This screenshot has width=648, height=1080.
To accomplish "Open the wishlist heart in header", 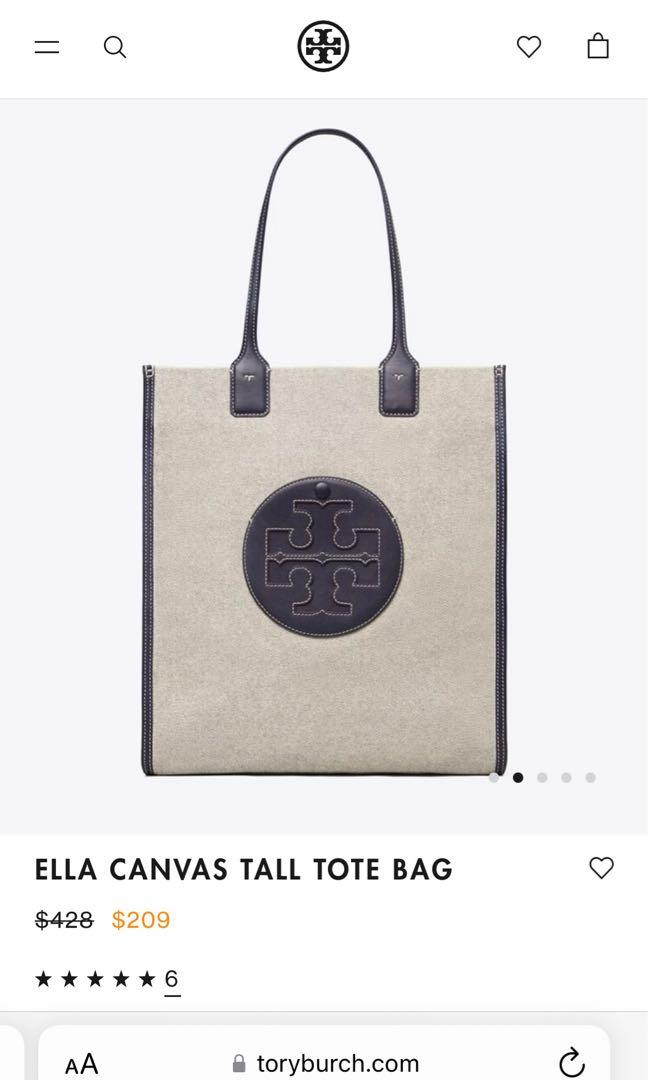I will pos(529,47).
